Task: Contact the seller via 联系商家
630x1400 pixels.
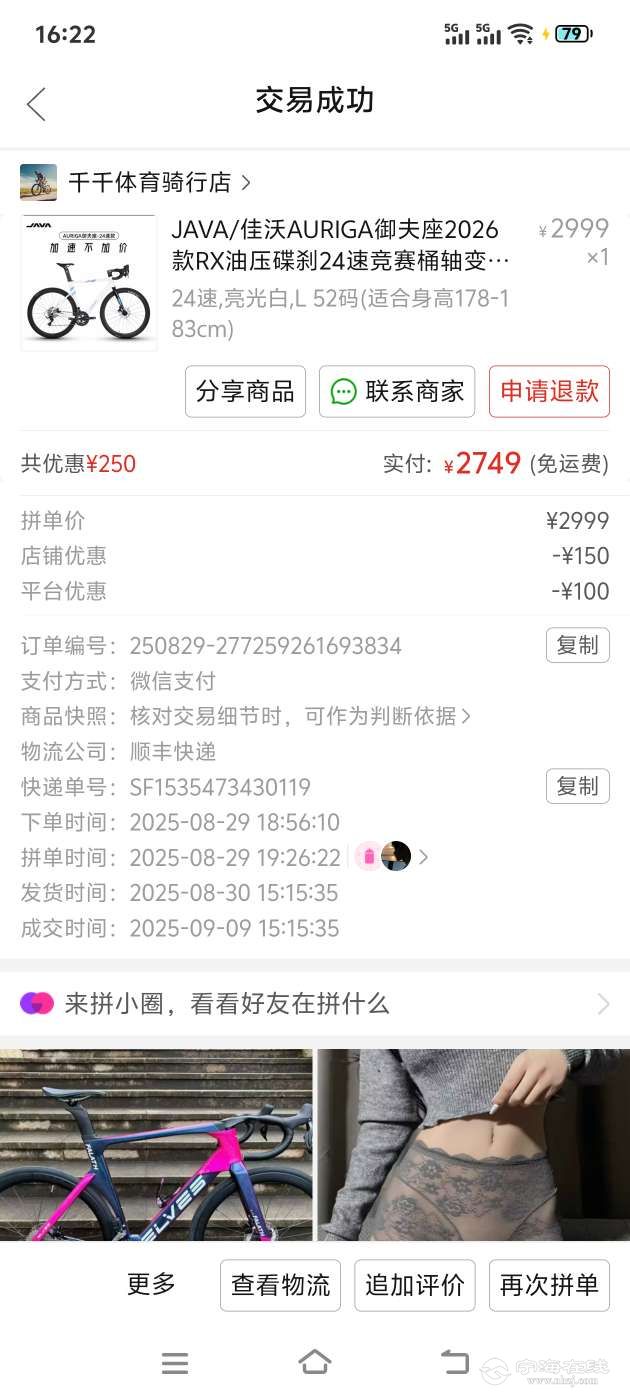Action: (x=397, y=391)
